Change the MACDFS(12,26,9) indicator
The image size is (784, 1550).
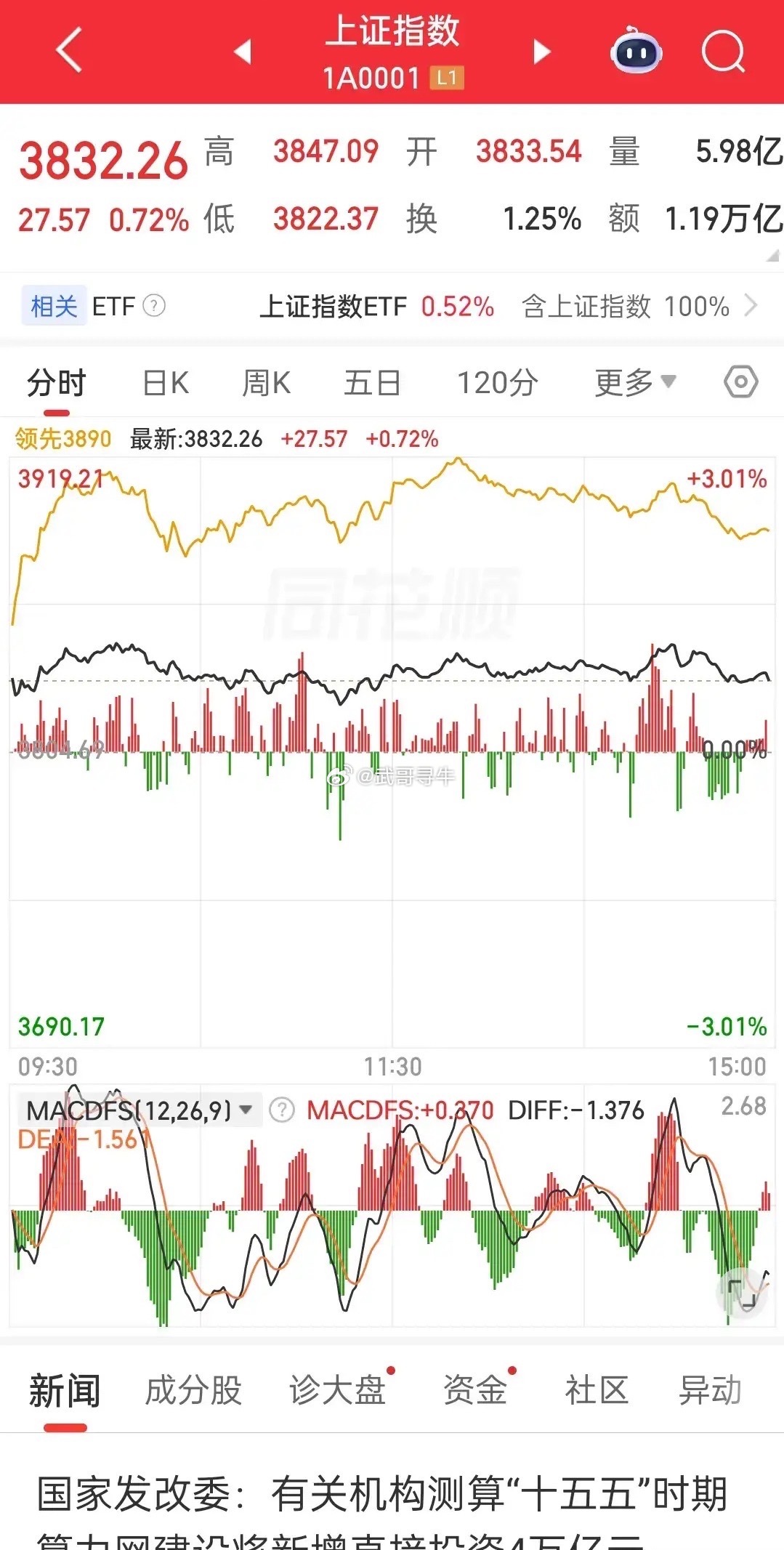pyautogui.click(x=139, y=1110)
